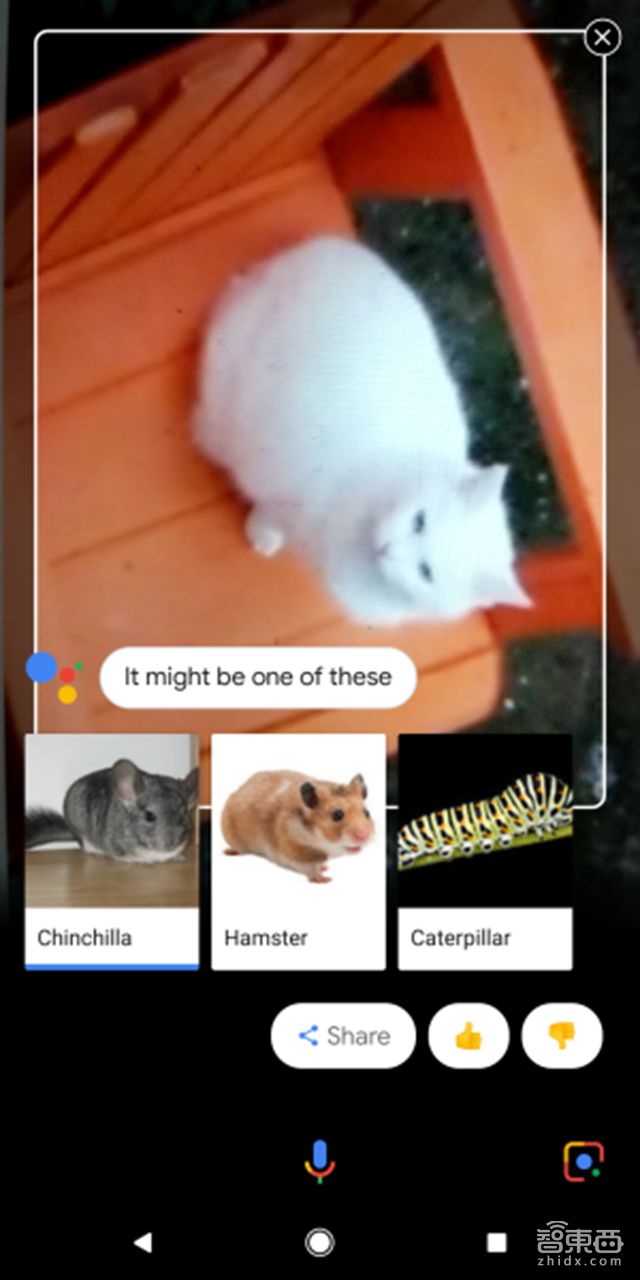640x1280 pixels.
Task: View the Caterpillar suggestion card
Action: [x=485, y=851]
